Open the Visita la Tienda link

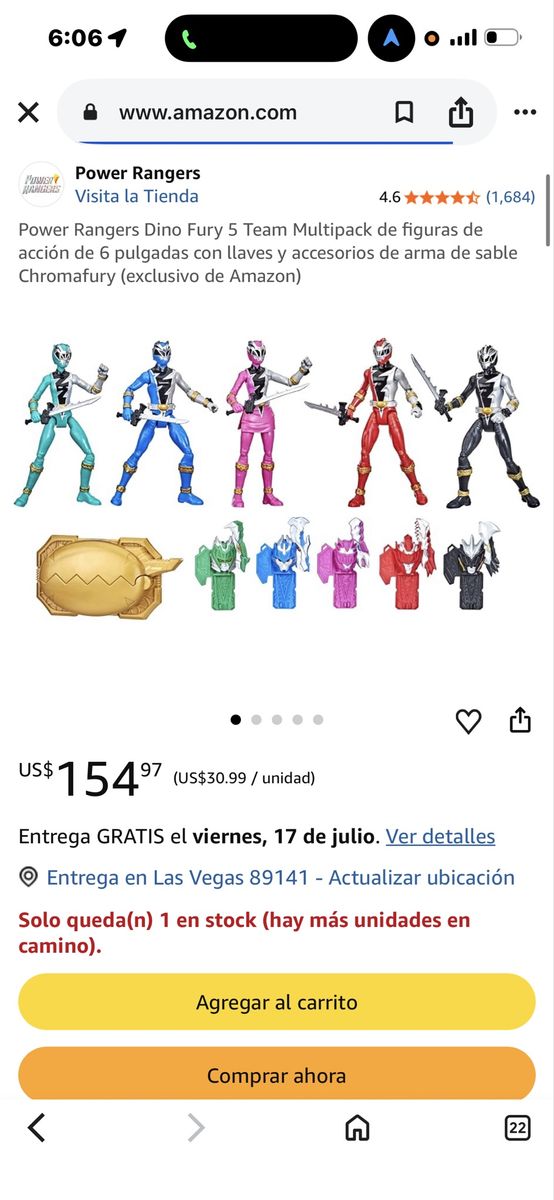pos(137,196)
